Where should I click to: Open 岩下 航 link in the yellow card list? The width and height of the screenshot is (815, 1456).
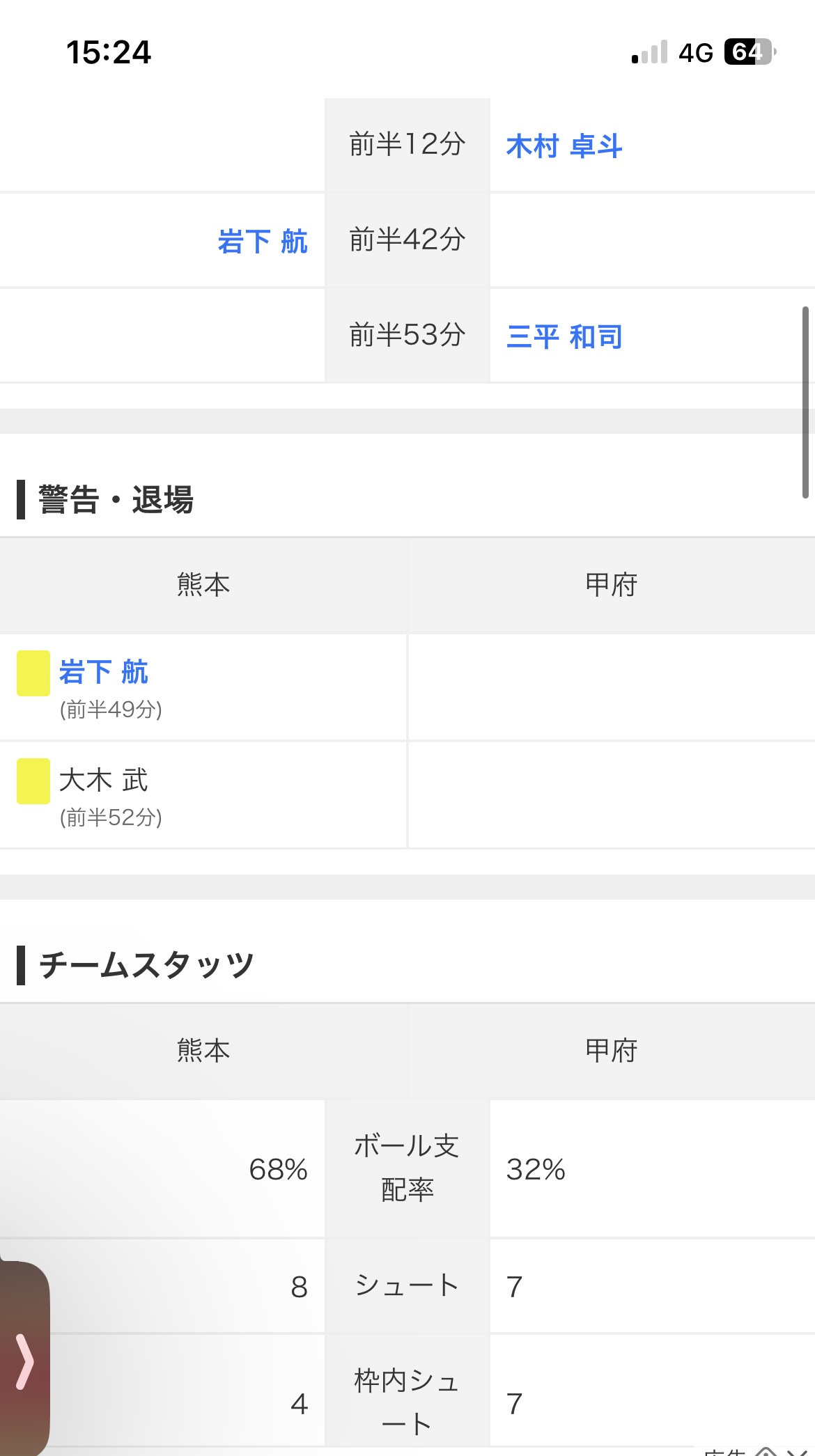pos(103,672)
